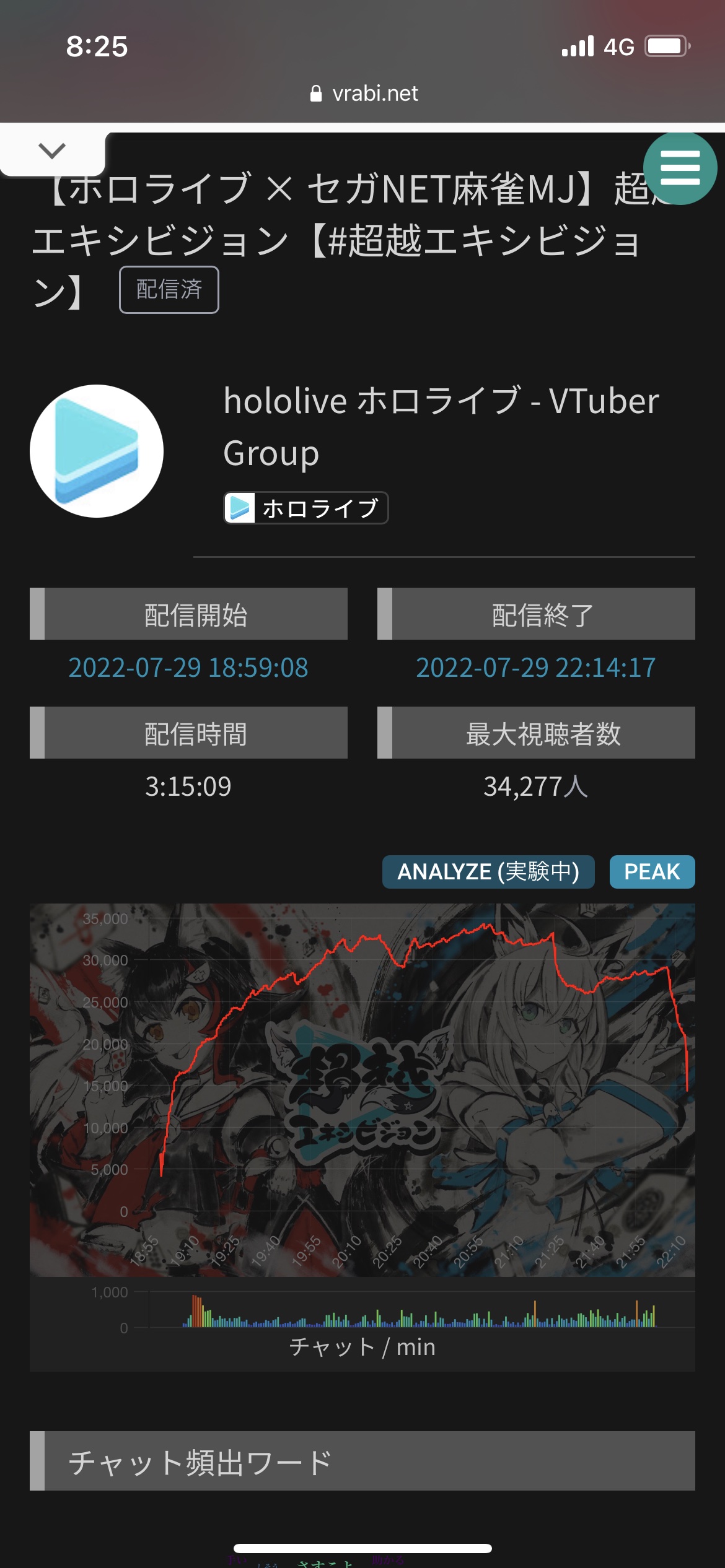Open the 配信終了 timestamp link

pyautogui.click(x=535, y=668)
